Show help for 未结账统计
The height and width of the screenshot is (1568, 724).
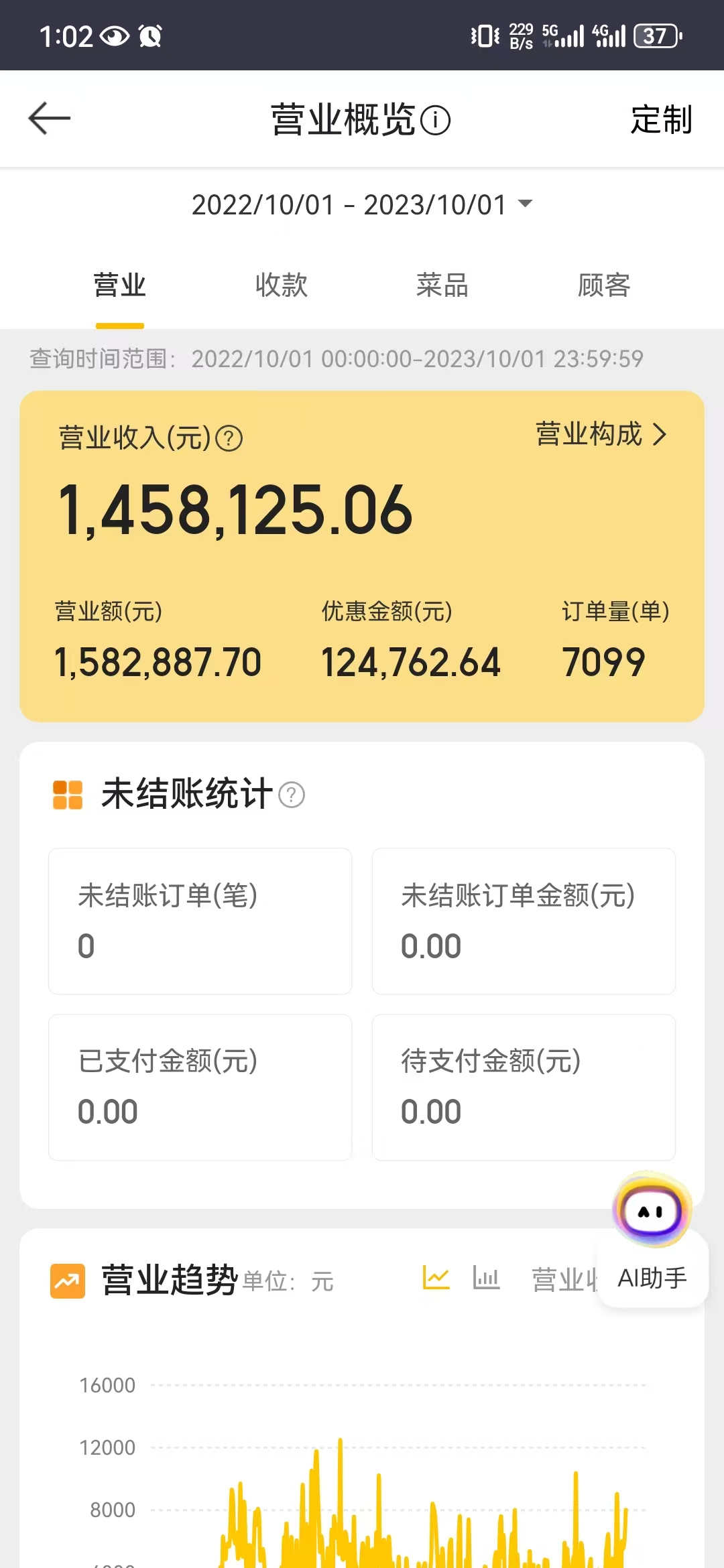292,795
